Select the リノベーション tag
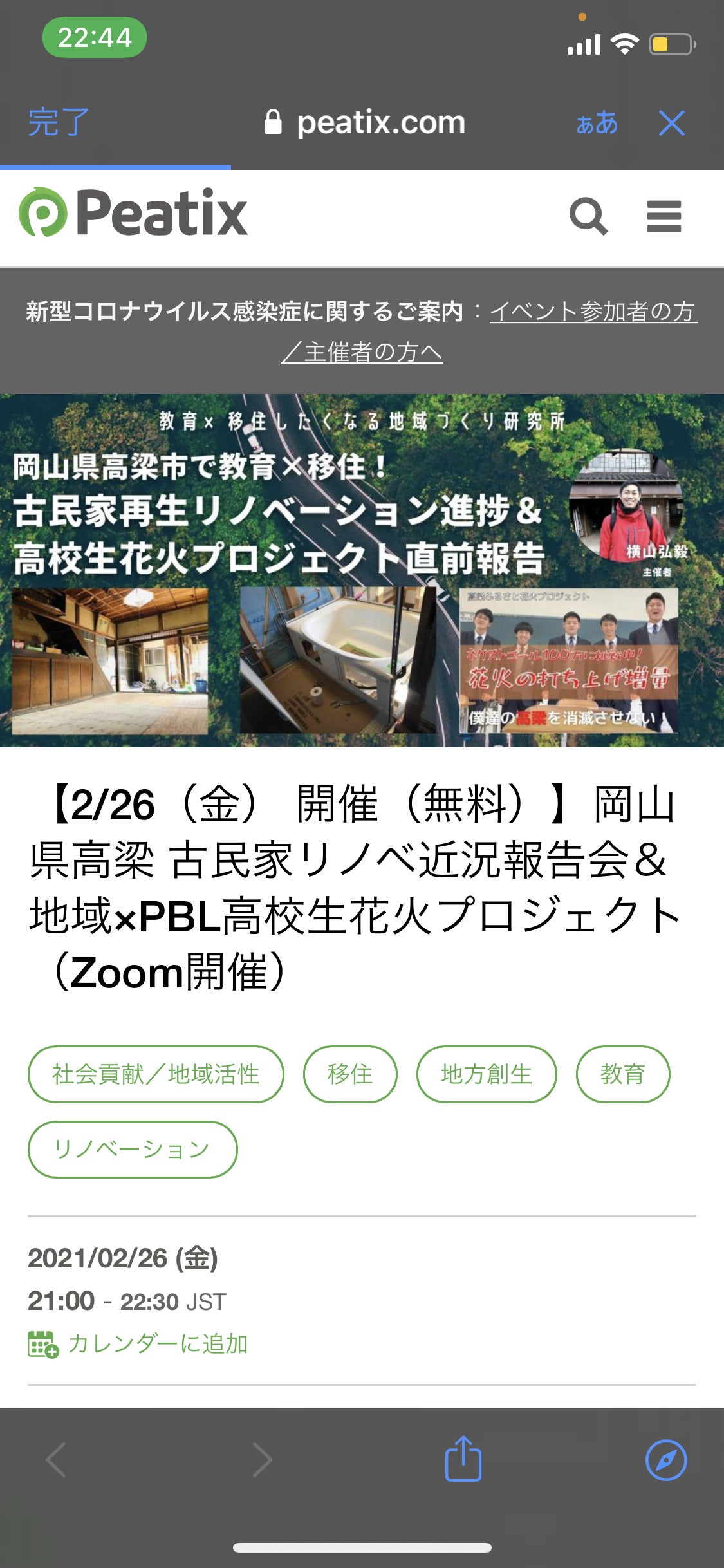 point(133,1149)
